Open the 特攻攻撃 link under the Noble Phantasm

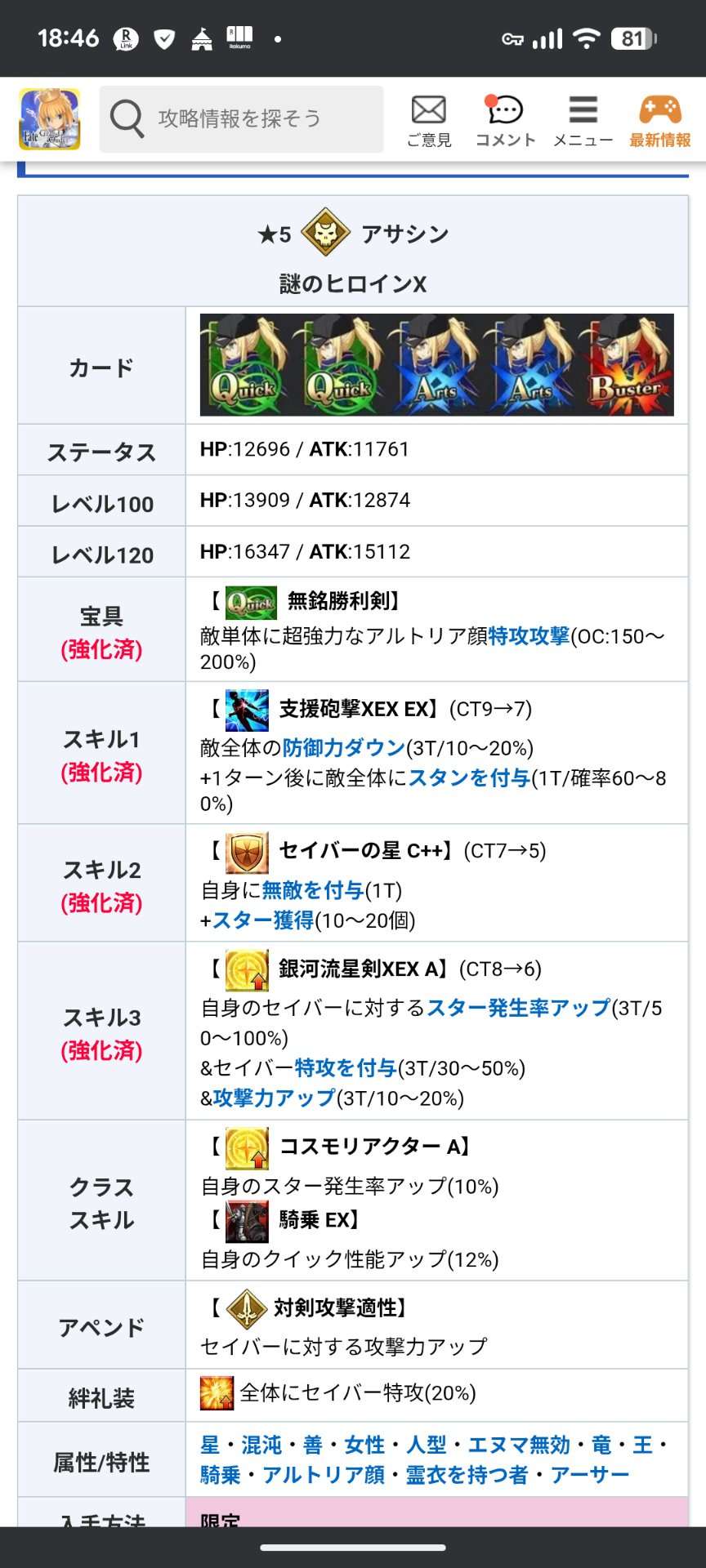point(529,636)
